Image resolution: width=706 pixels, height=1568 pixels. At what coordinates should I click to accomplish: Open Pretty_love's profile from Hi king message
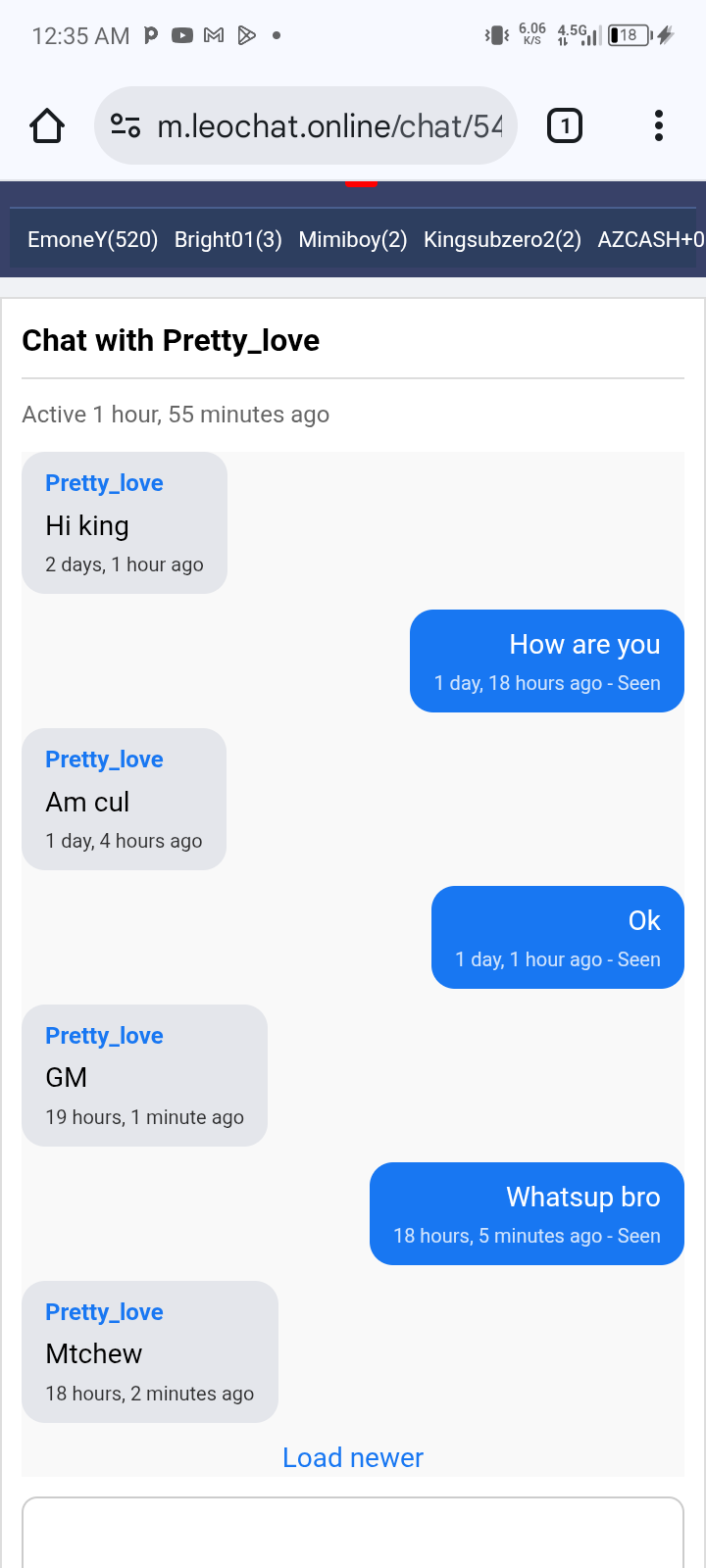click(104, 482)
